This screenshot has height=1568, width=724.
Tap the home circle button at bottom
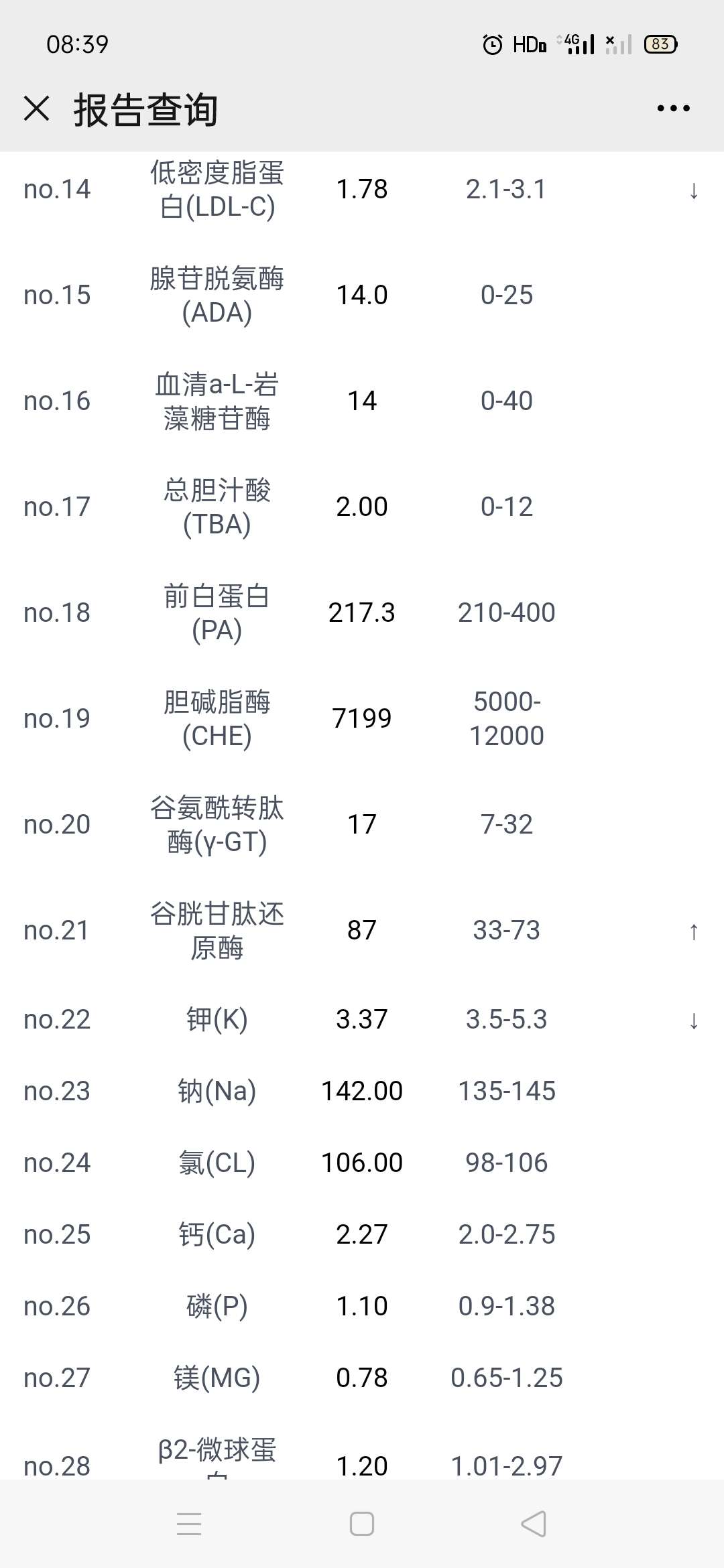click(x=361, y=1522)
